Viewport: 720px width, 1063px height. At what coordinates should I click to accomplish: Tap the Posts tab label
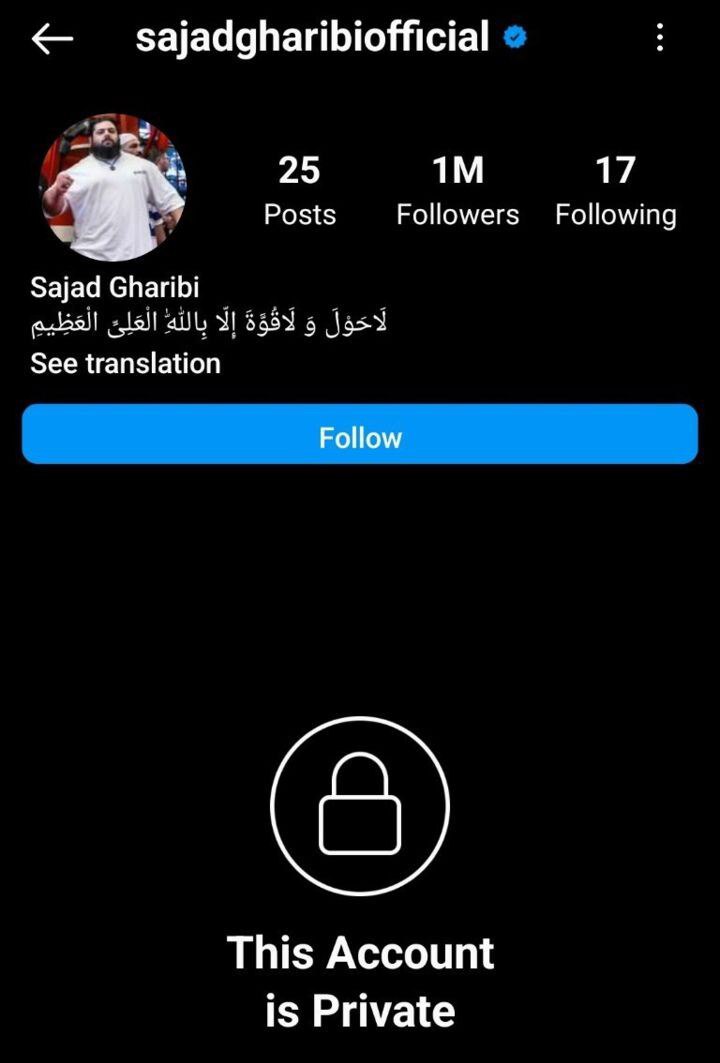point(299,214)
